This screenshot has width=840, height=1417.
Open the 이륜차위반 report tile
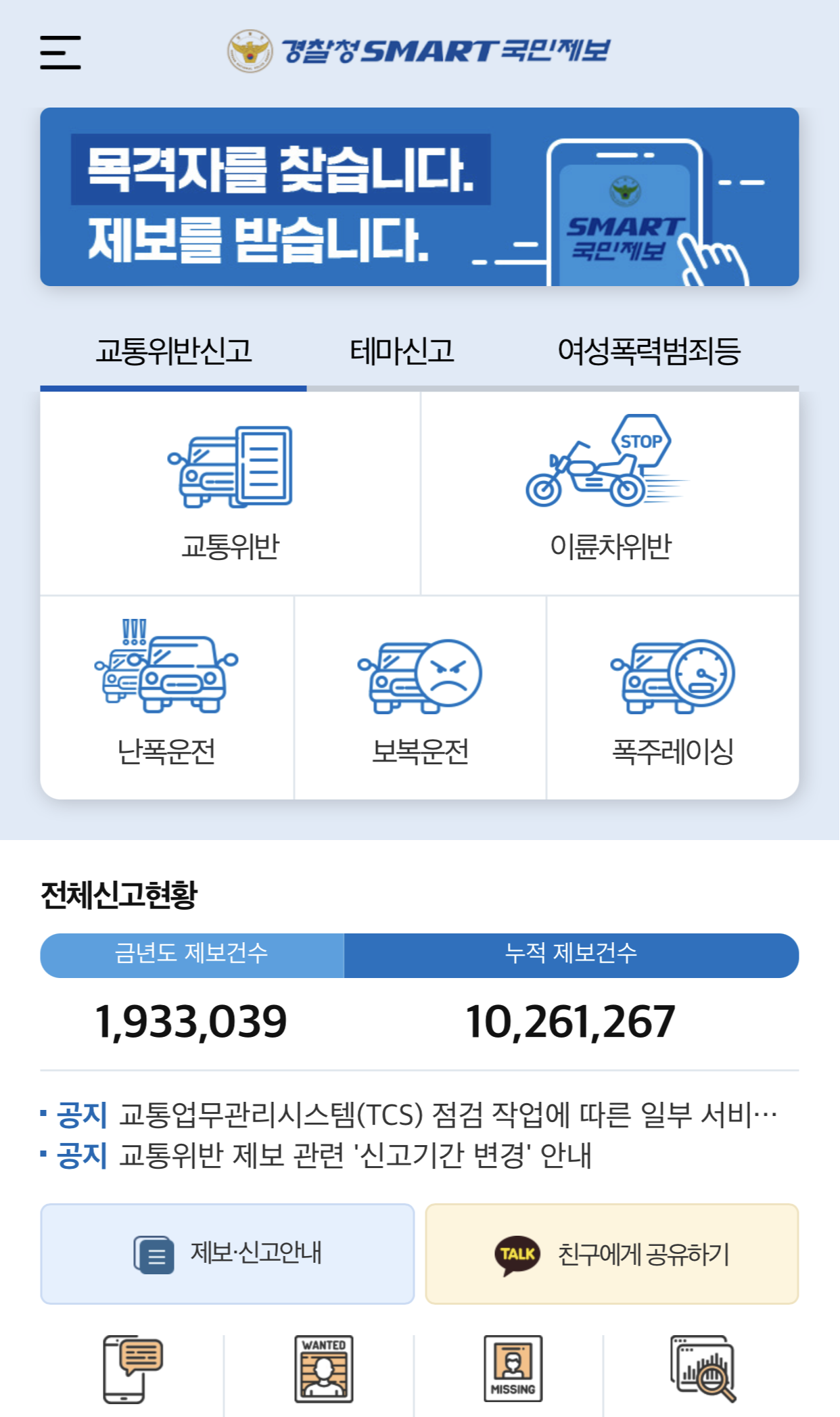[610, 494]
